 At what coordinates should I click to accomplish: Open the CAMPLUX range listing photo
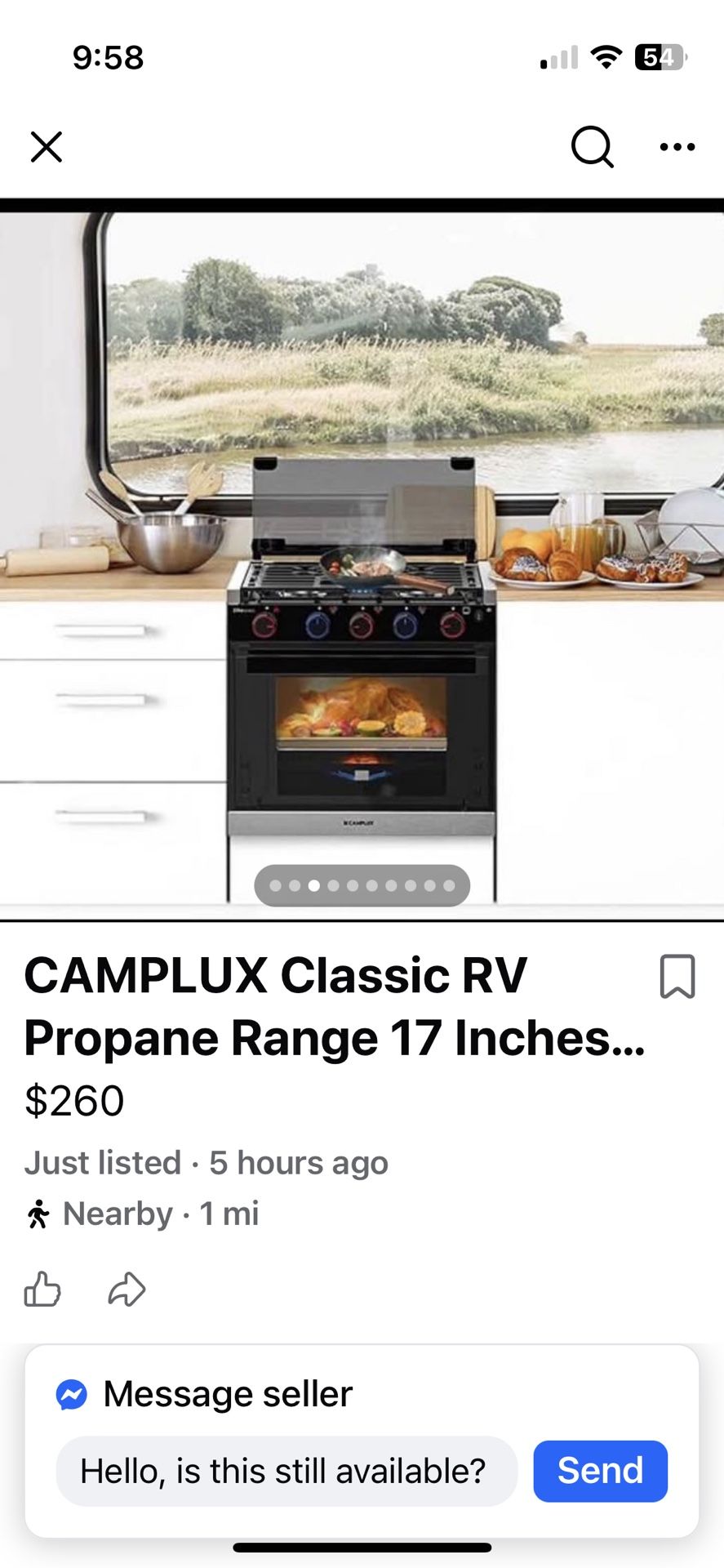pos(362,559)
